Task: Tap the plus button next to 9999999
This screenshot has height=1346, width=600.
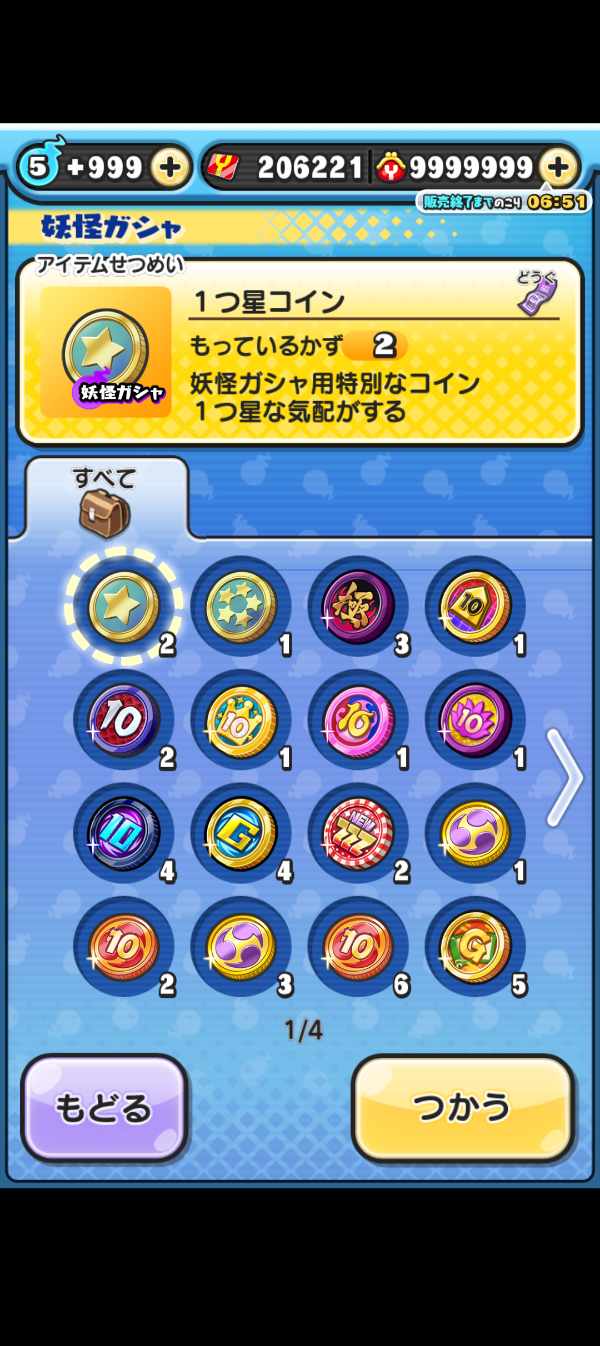Action: 559,166
